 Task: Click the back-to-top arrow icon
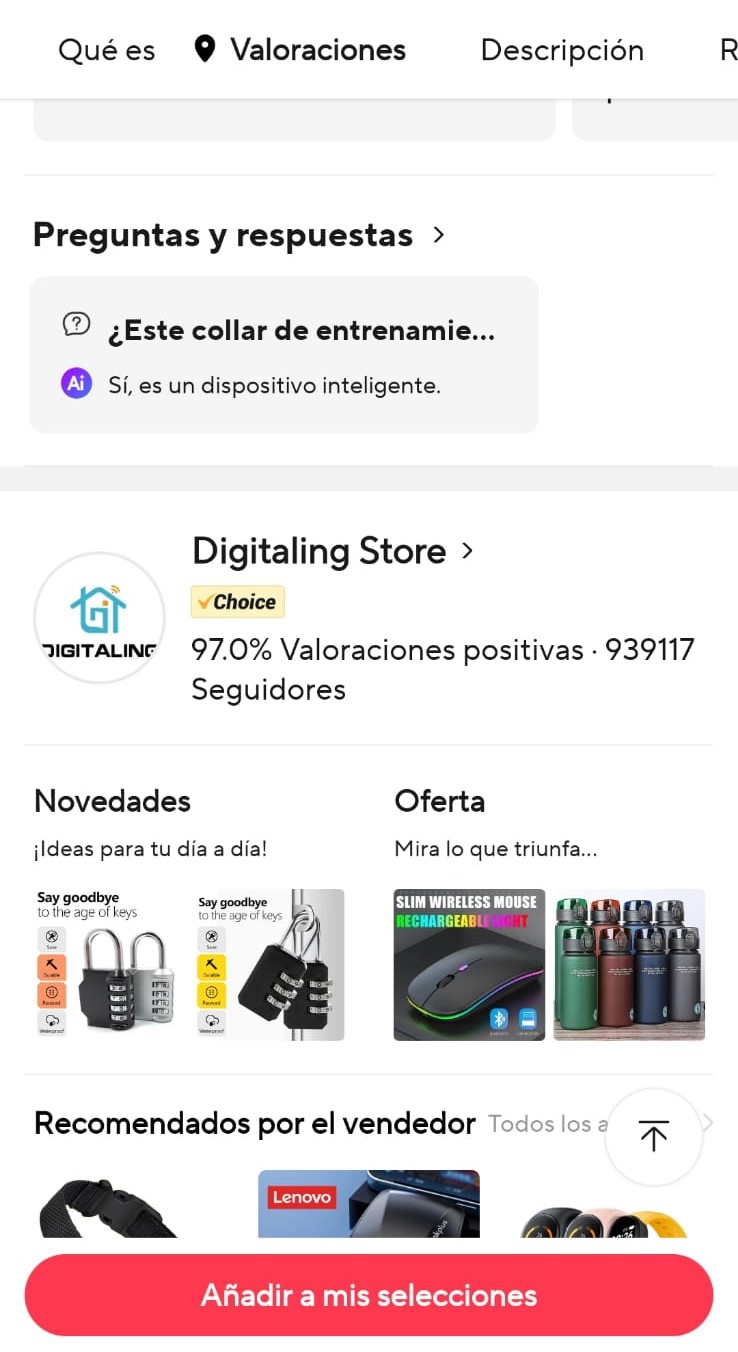pyautogui.click(x=653, y=1137)
